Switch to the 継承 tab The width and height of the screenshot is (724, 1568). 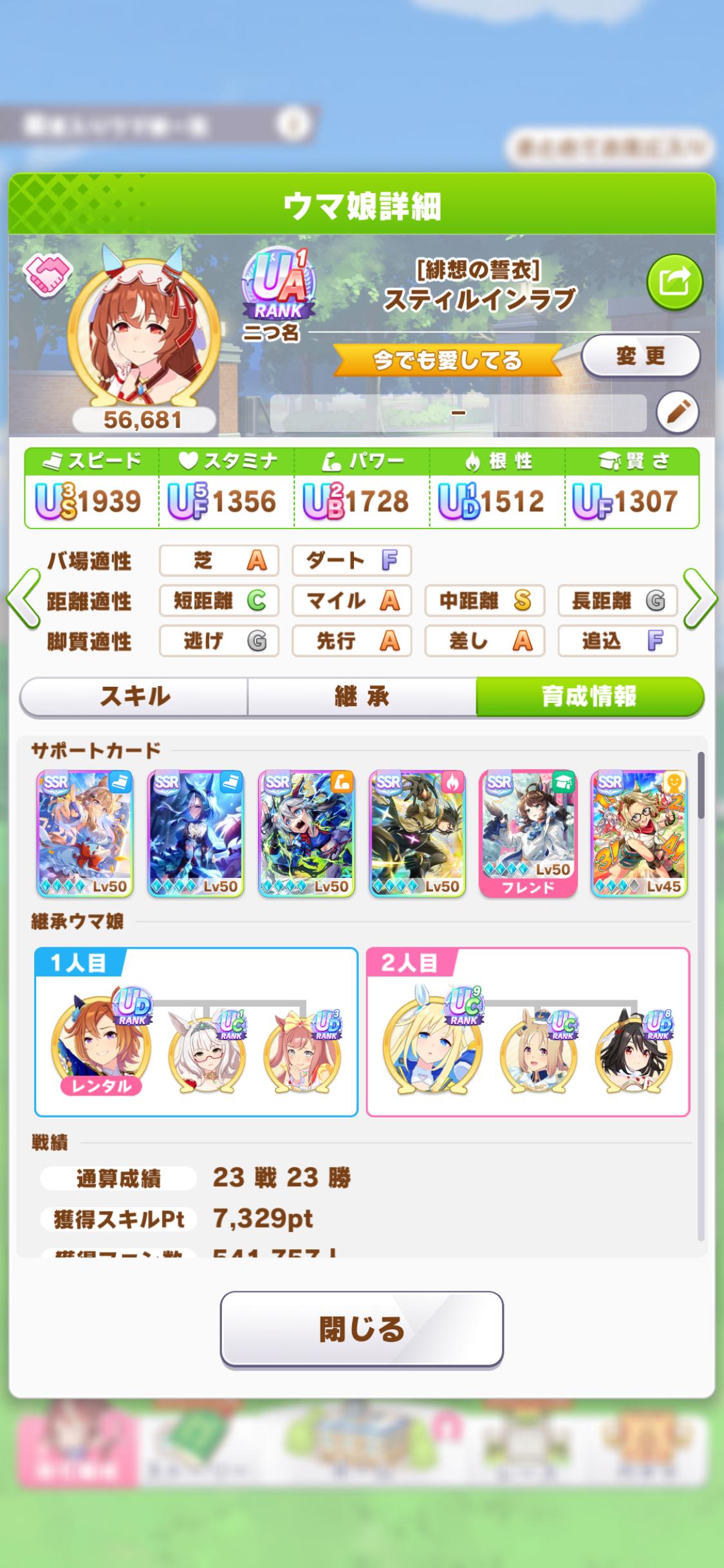pos(362,696)
